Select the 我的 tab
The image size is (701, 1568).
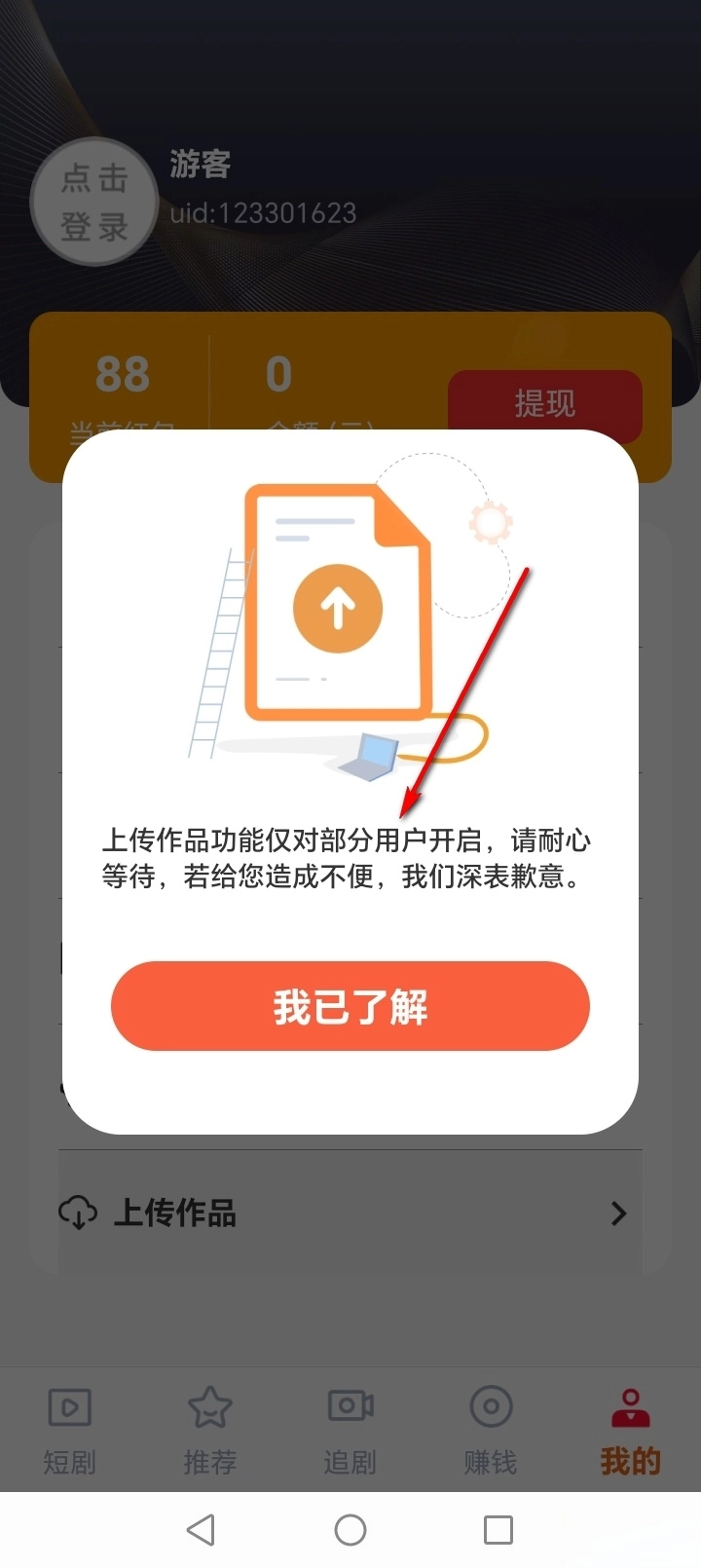point(630,1430)
